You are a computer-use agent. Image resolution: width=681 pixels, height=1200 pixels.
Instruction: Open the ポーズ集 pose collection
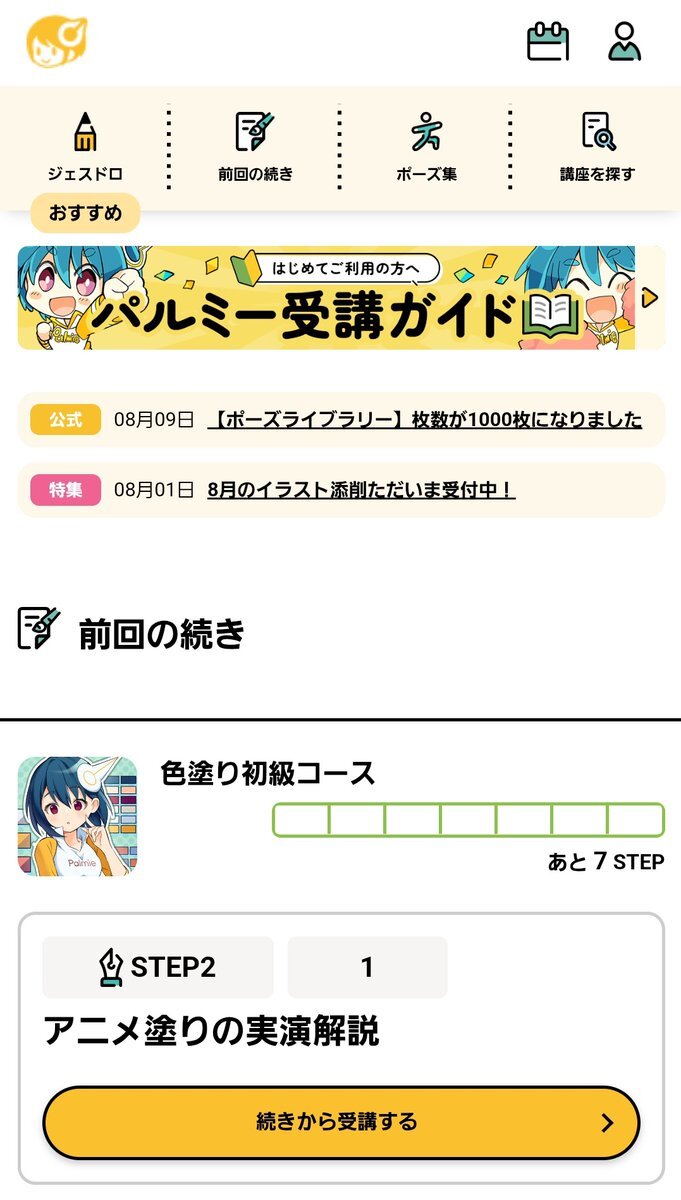[x=426, y=147]
